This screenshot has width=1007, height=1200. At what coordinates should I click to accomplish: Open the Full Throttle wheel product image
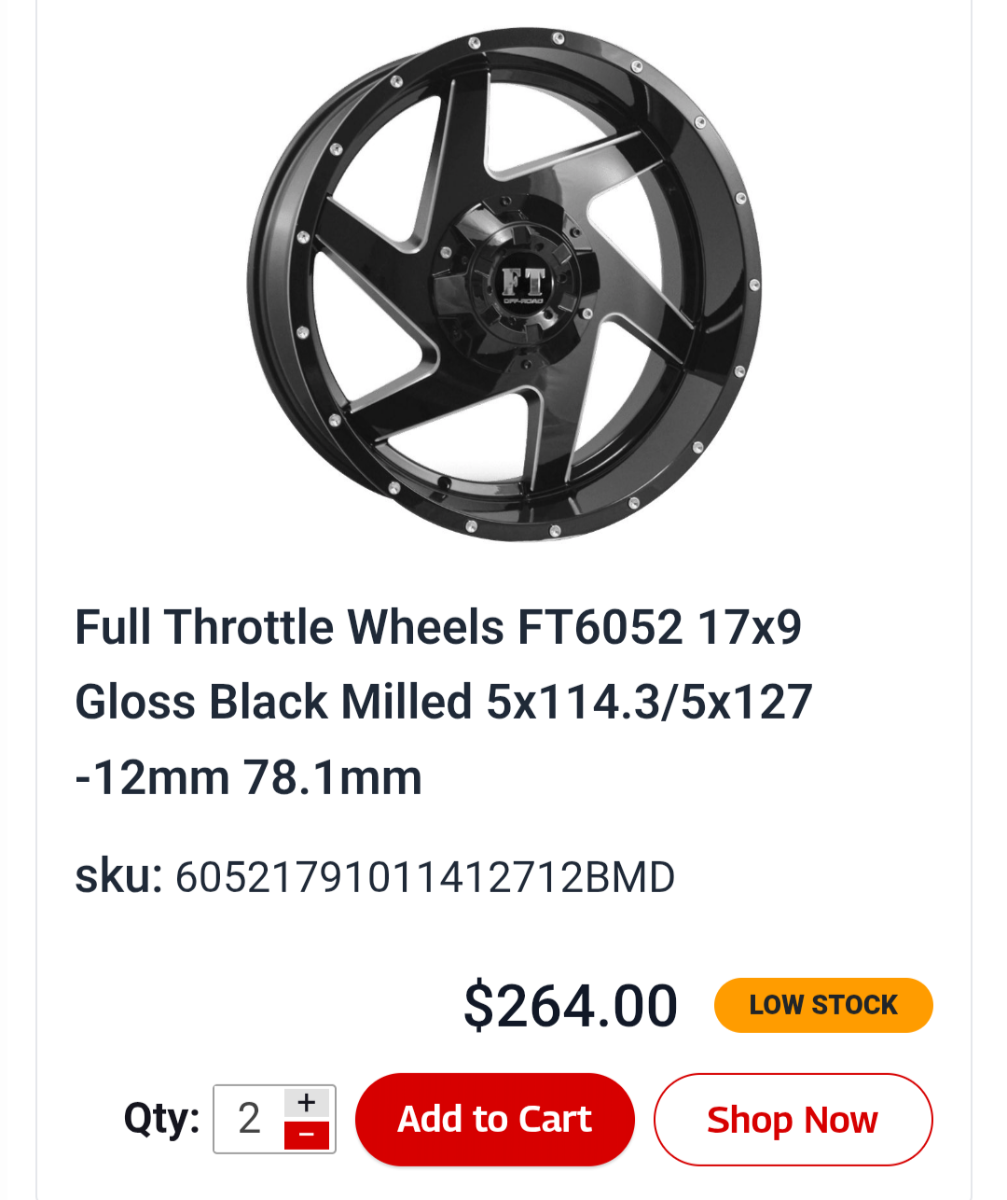point(503,285)
